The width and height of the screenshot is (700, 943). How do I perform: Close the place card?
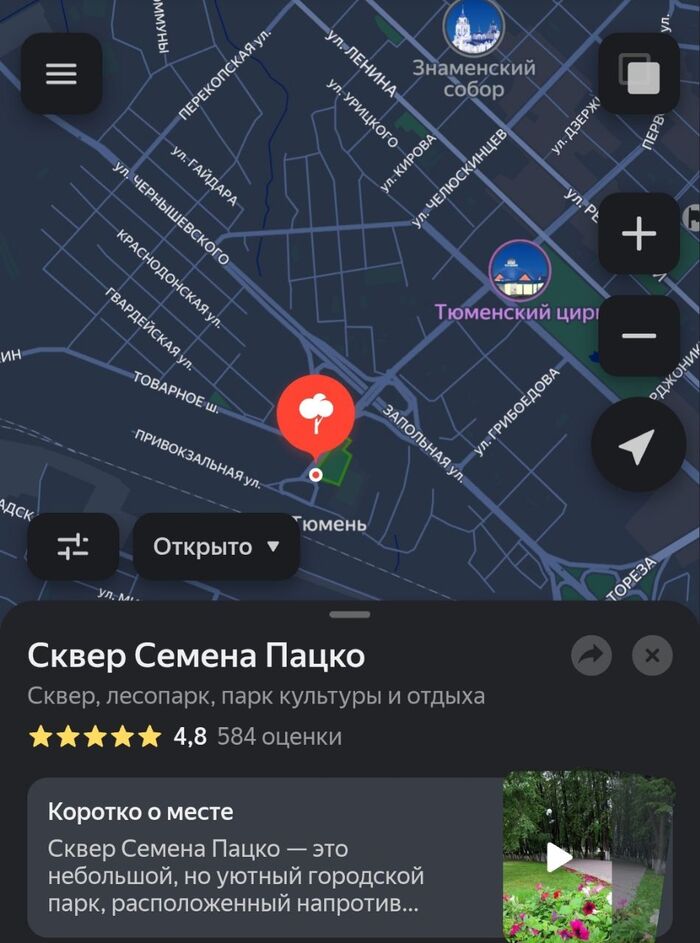[652, 656]
